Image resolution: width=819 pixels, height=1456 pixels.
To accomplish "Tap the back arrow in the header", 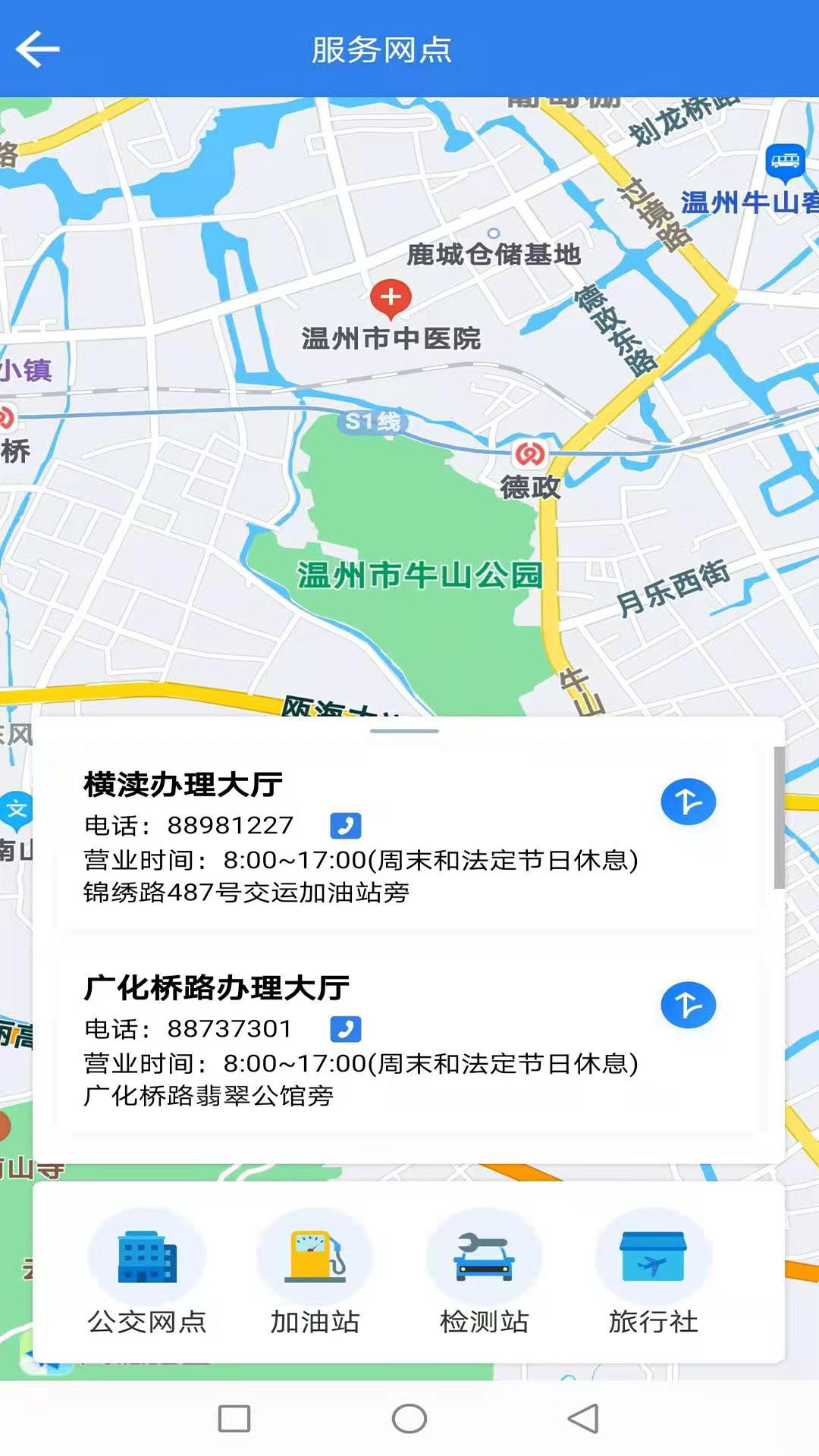I will pyautogui.click(x=37, y=48).
